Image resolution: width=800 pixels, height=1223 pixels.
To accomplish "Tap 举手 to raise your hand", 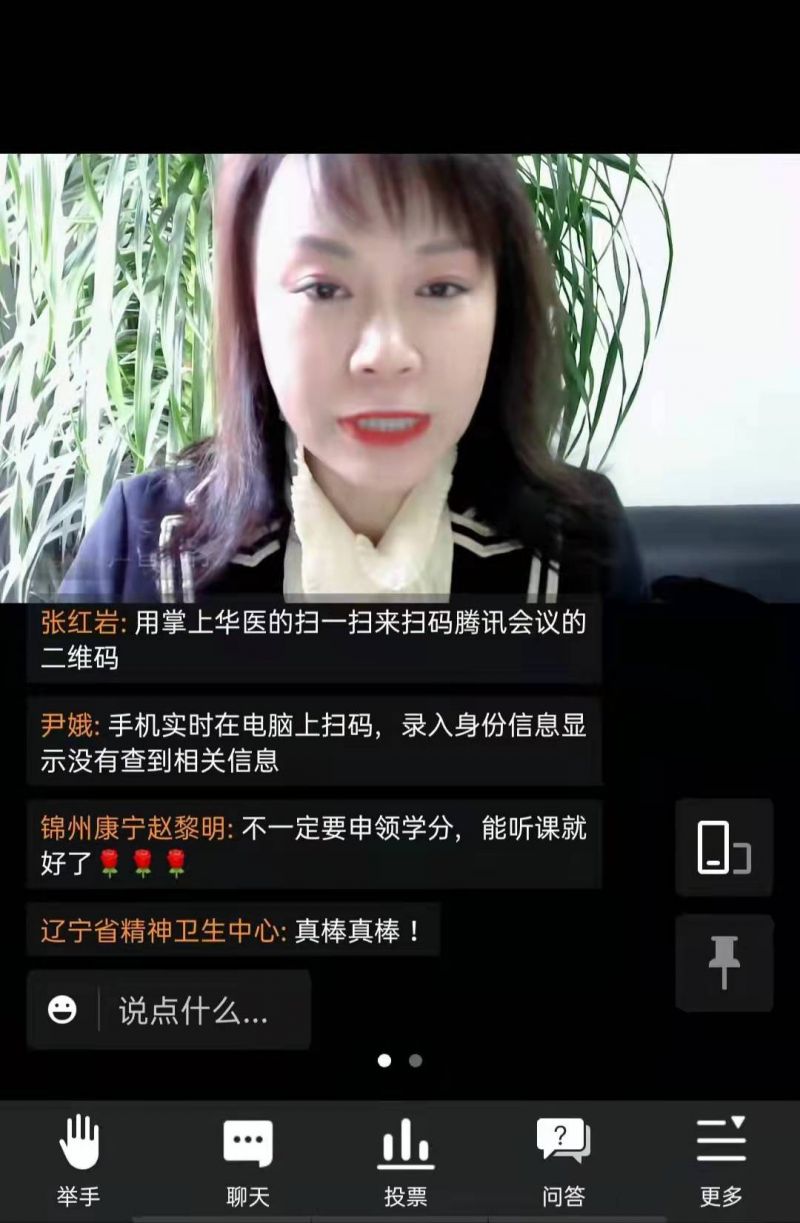I will 78,1160.
